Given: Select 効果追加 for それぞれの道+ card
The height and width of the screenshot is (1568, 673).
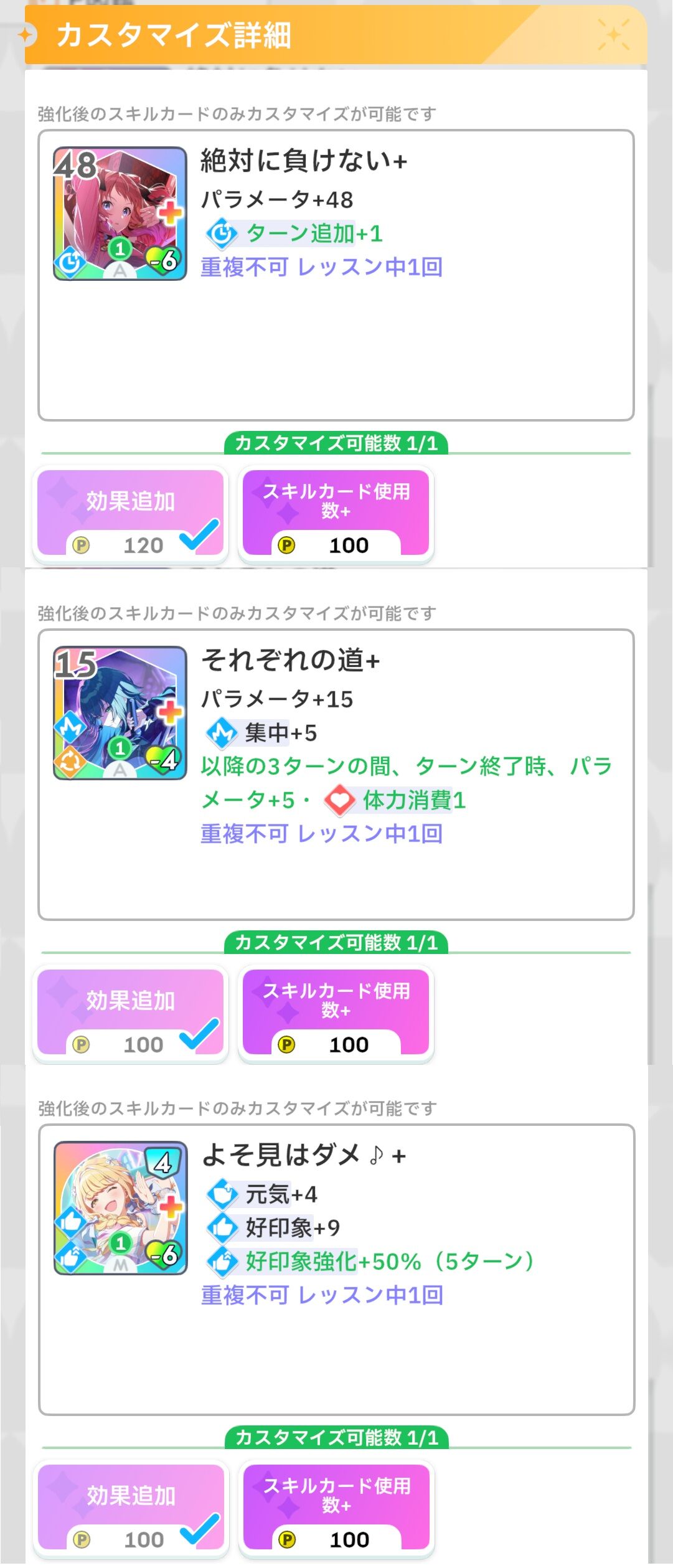Looking at the screenshot, I should click(x=130, y=1013).
